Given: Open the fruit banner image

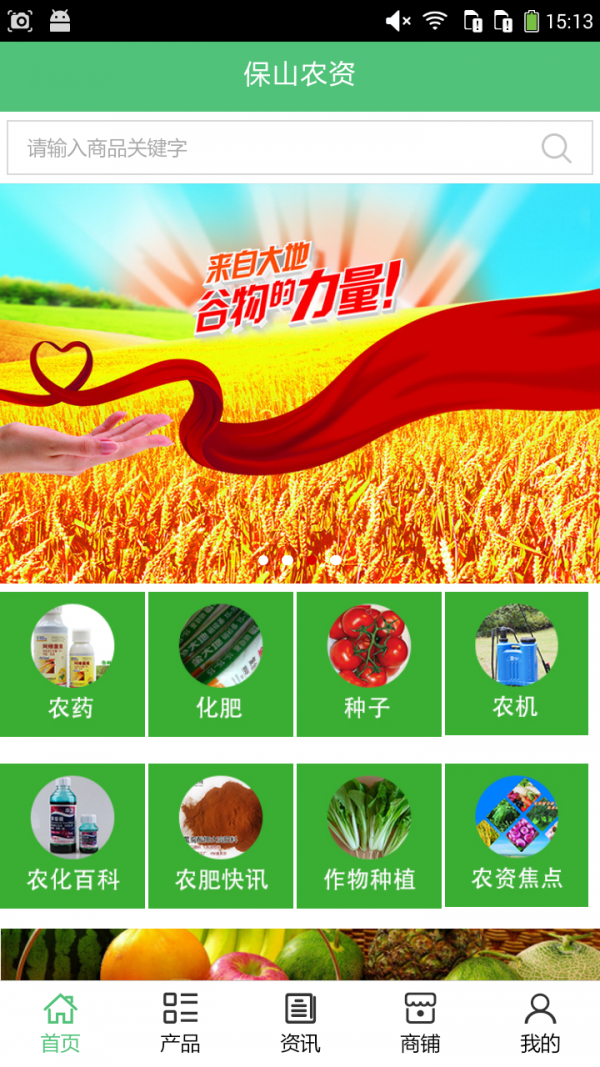Looking at the screenshot, I should 300,954.
